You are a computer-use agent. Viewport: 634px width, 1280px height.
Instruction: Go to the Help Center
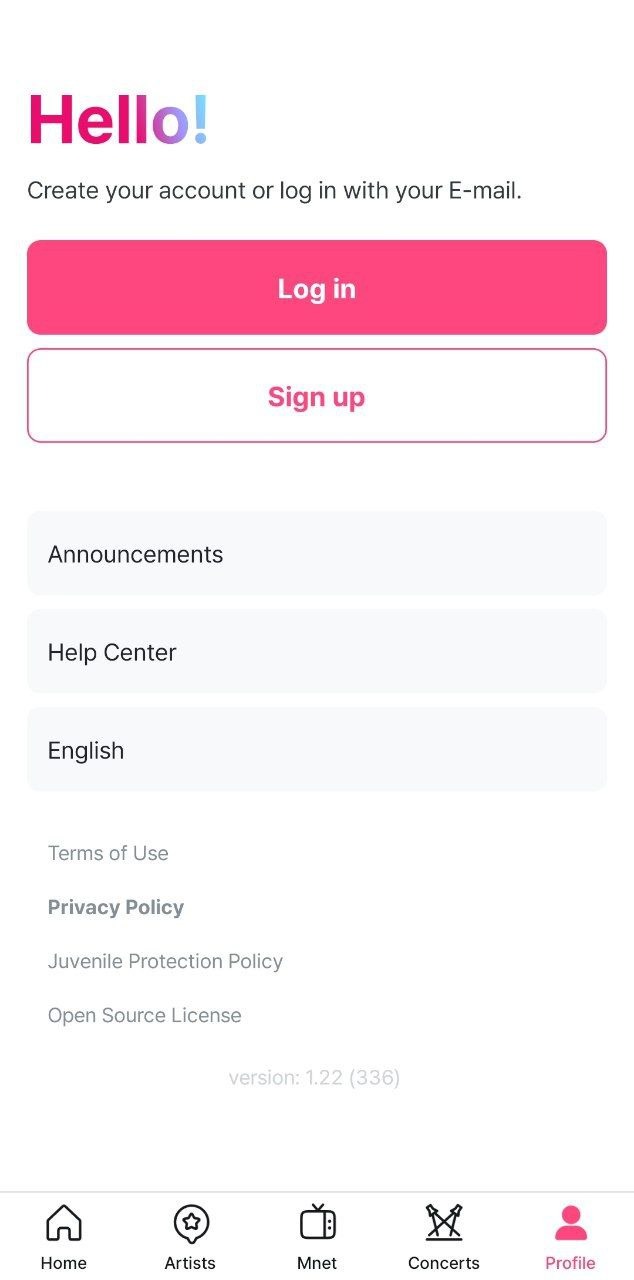coord(316,652)
